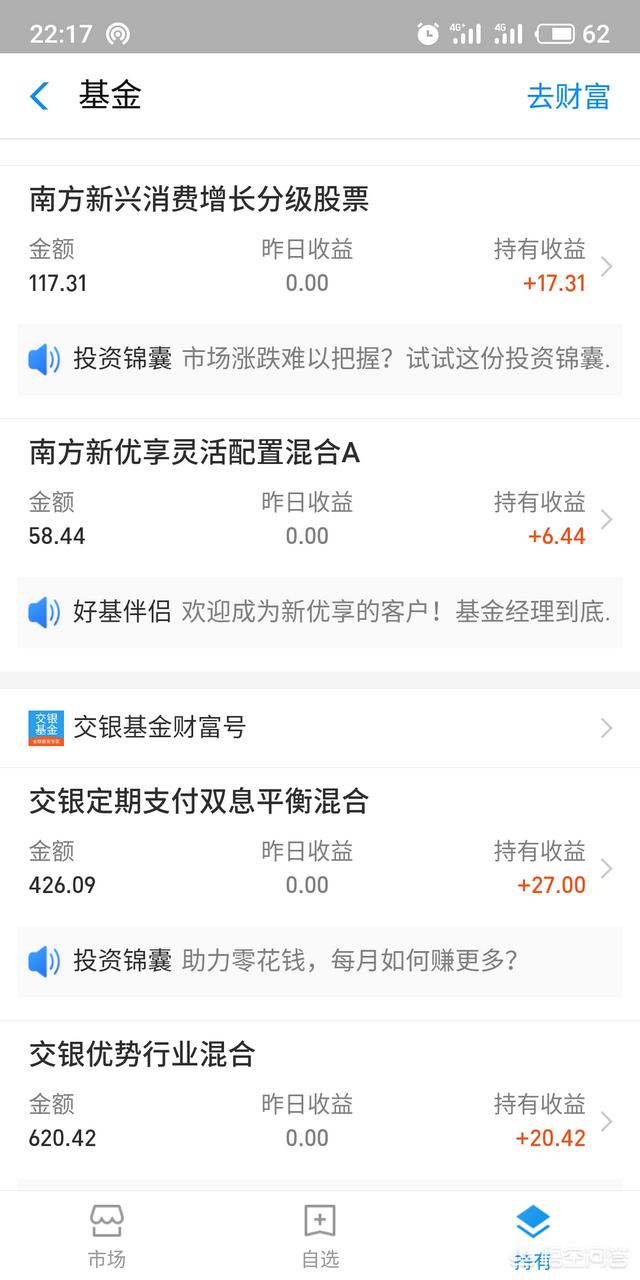View the 投资锦囊 tip about 助力零花钱
This screenshot has height=1280, width=640.
320,961
